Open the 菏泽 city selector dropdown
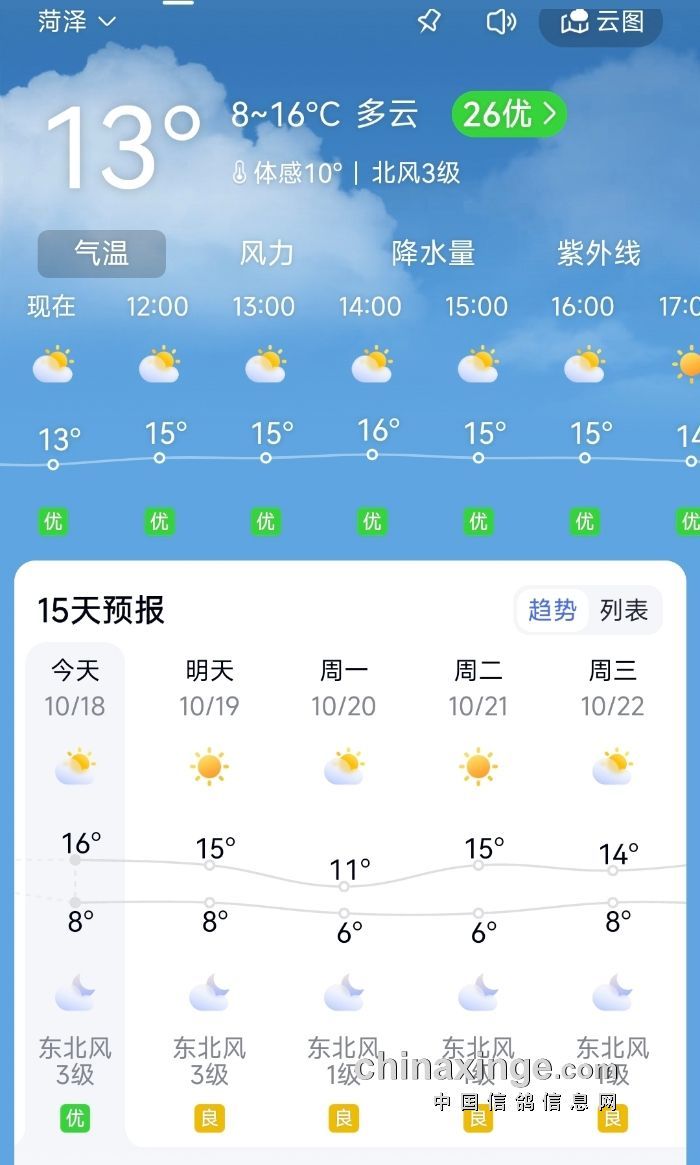 [77, 21]
